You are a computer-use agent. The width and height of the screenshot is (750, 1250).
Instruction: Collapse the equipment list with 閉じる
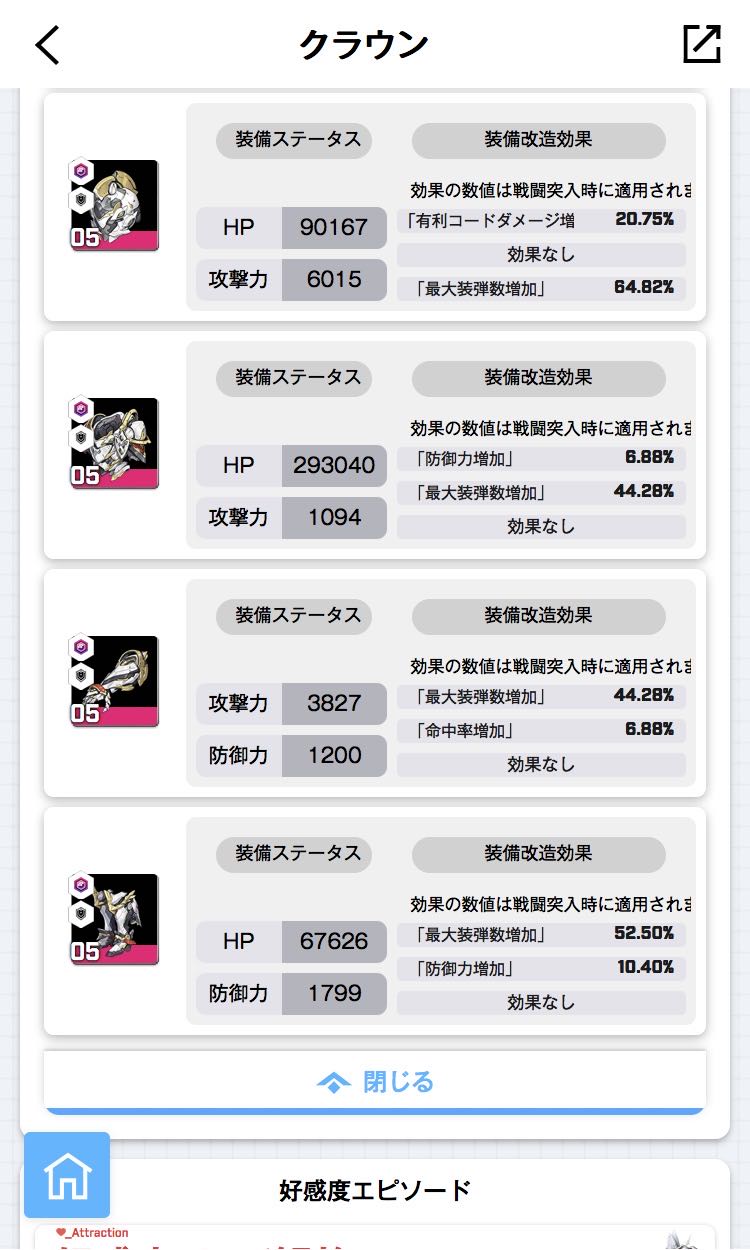coord(375,1082)
